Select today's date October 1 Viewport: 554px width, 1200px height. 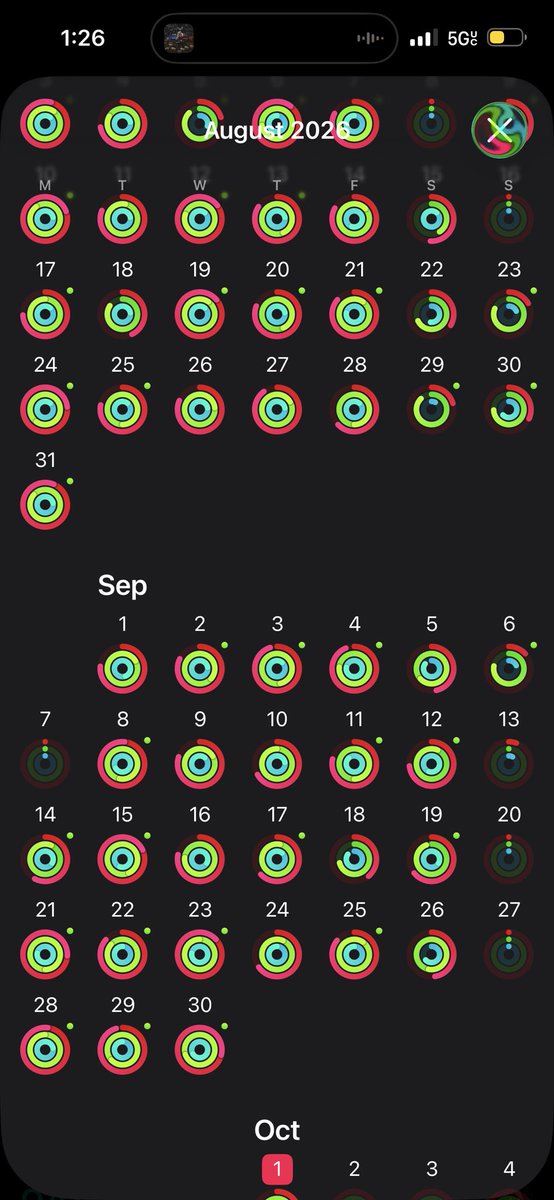pyautogui.click(x=277, y=1169)
